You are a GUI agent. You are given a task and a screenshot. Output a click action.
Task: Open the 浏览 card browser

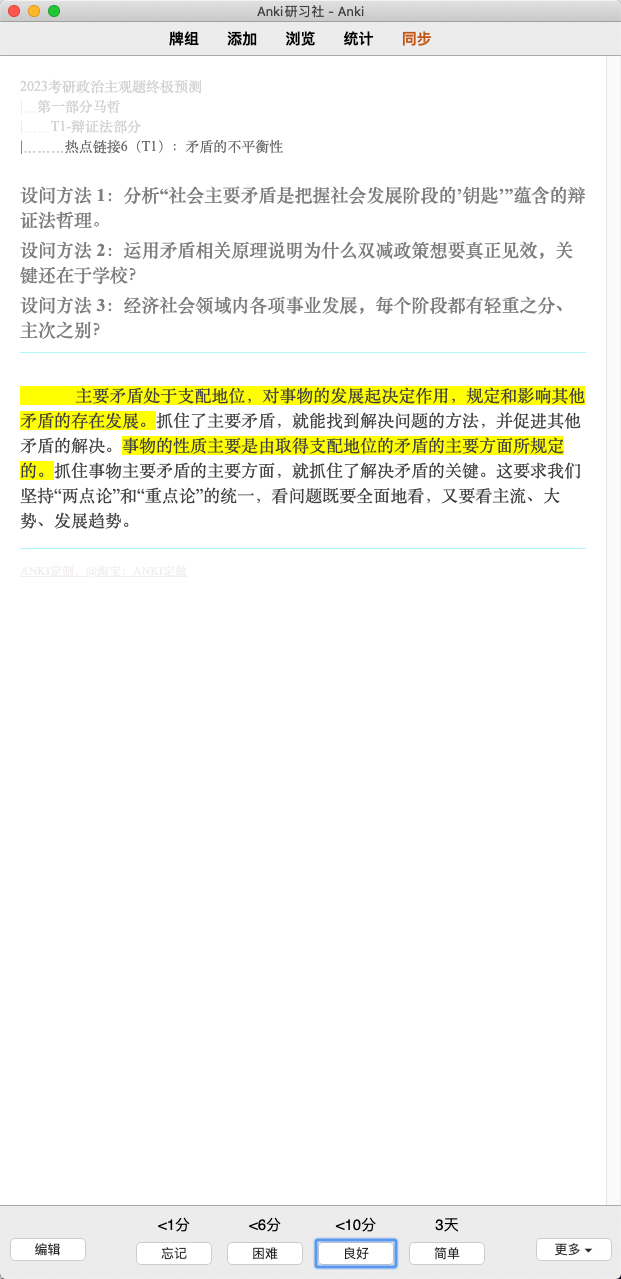300,39
